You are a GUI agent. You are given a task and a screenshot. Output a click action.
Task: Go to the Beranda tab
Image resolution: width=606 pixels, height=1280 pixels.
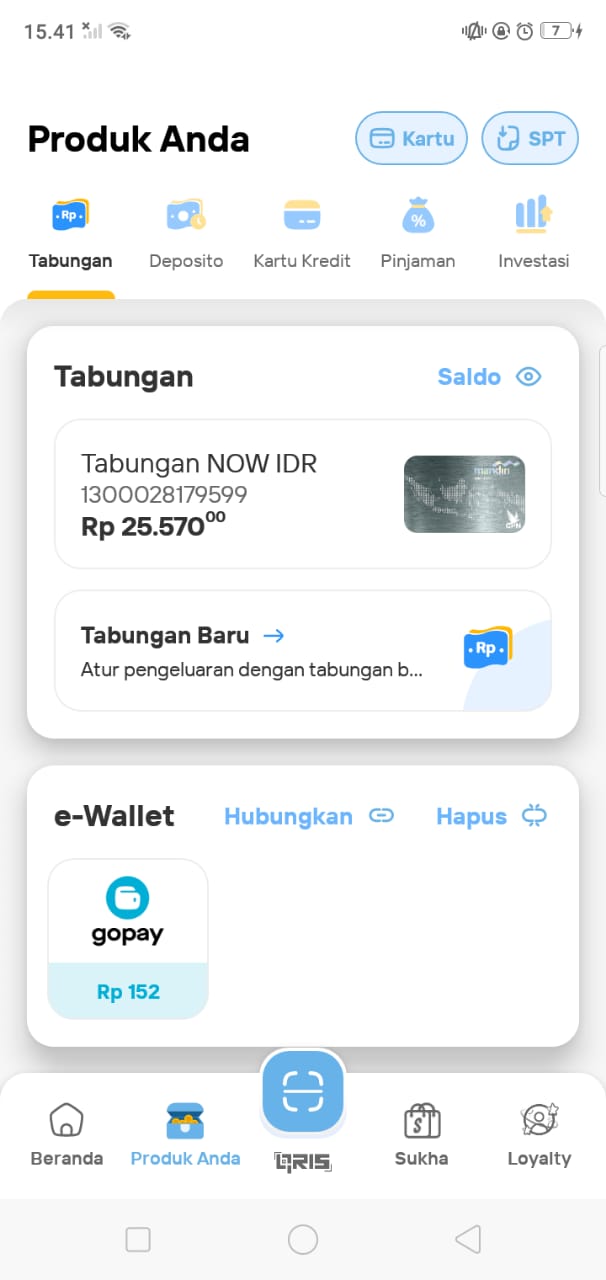tap(67, 1135)
